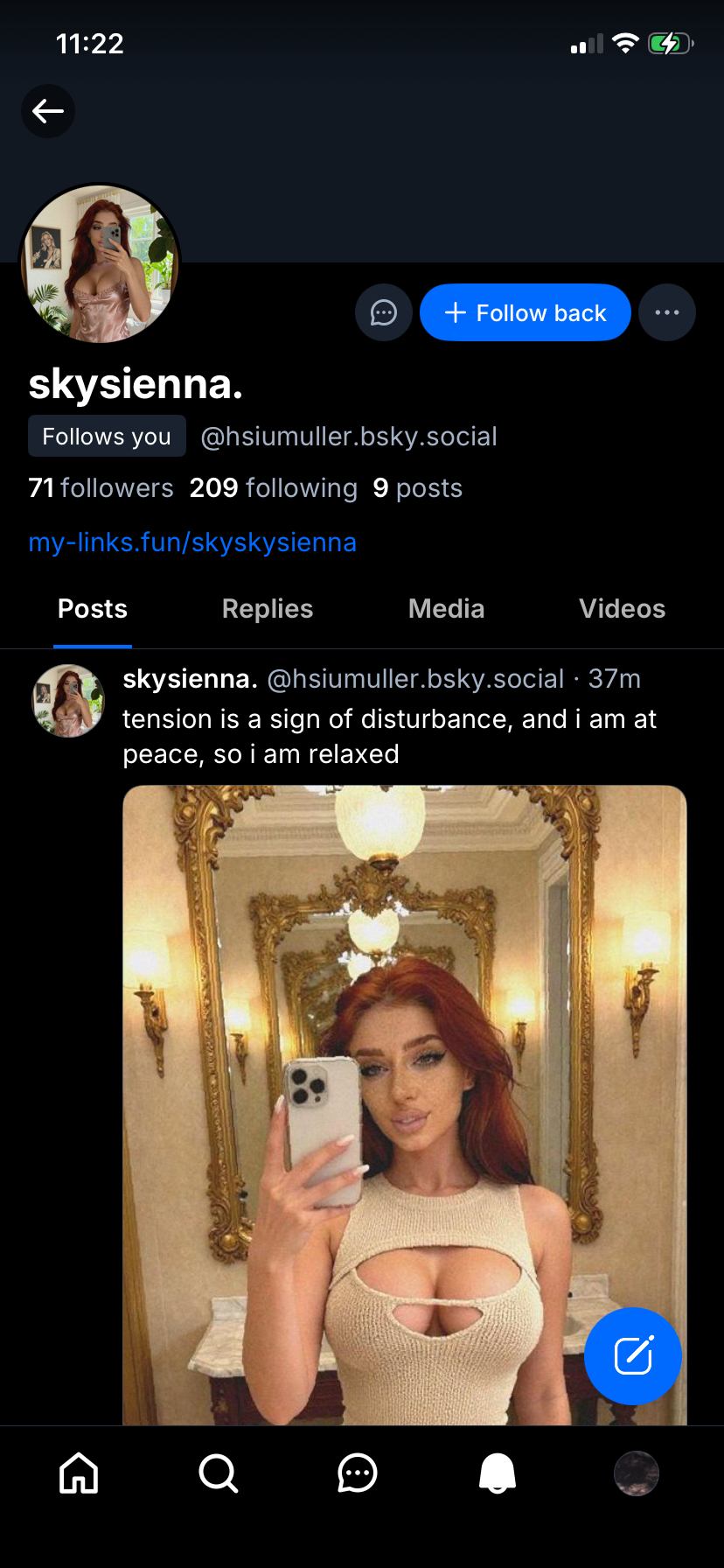Open profile overflow menu
Image resolution: width=724 pixels, height=1568 pixels.
[667, 312]
